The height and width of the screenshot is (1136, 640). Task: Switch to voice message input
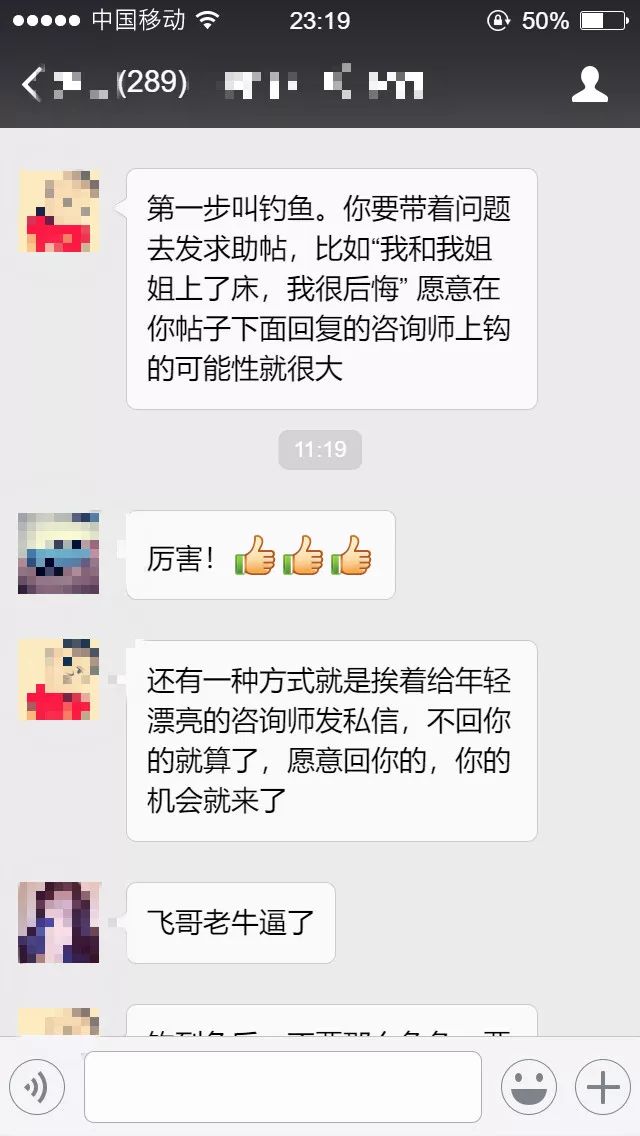pos(37,1087)
